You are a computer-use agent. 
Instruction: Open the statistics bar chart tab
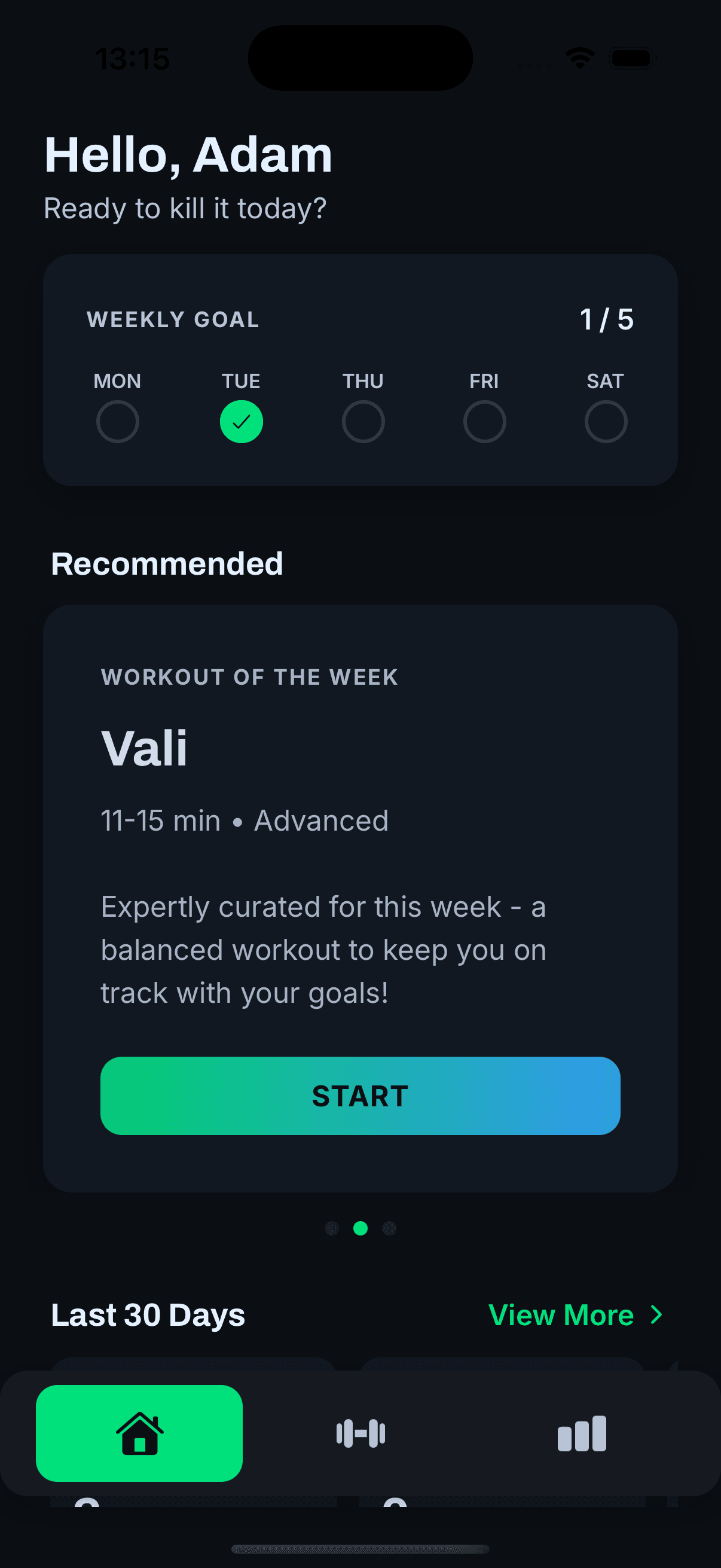pos(582,1433)
